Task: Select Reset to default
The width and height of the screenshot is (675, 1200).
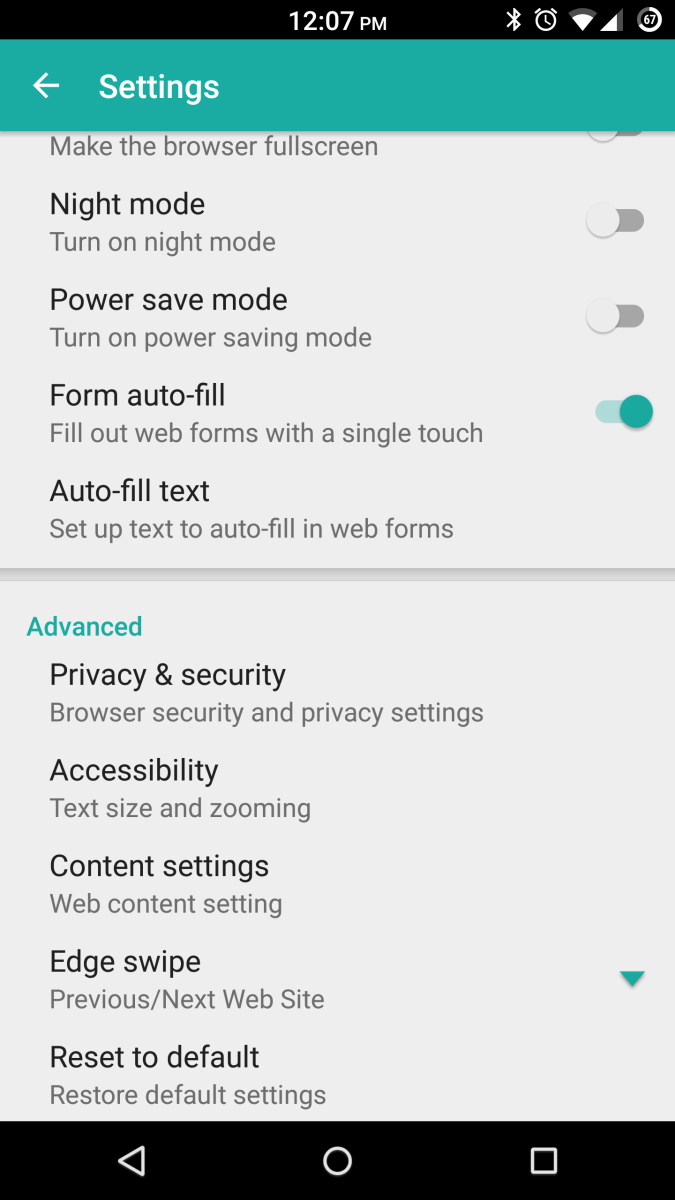Action: tap(337, 1075)
